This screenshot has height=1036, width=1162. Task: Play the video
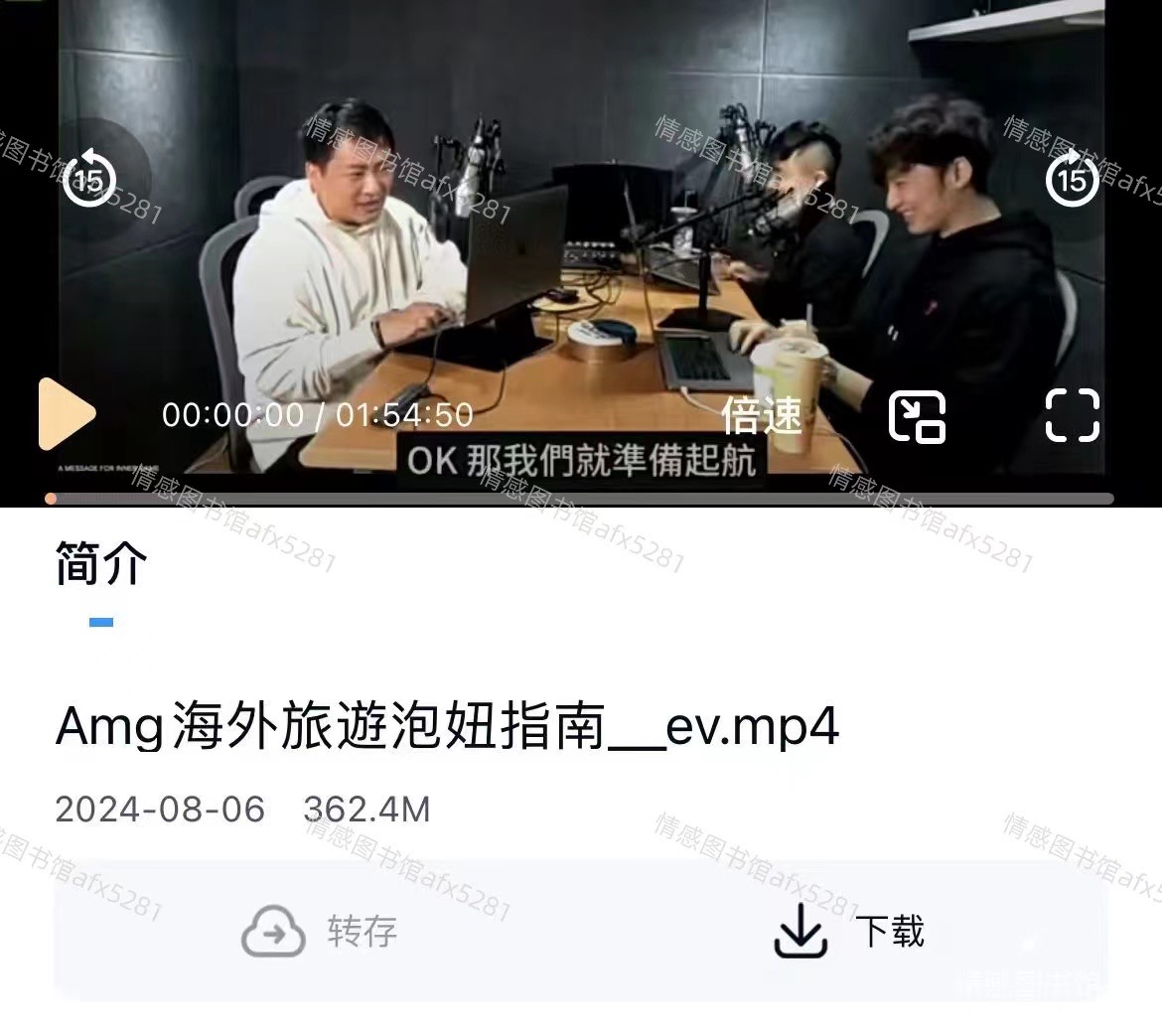click(68, 413)
